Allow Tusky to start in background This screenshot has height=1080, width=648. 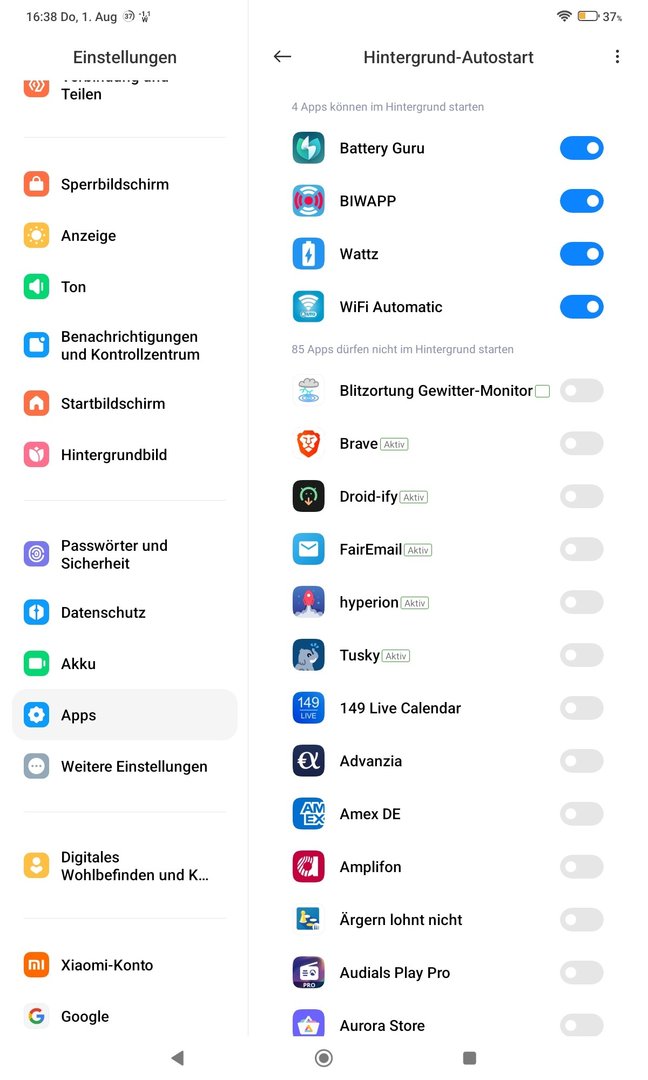581,655
